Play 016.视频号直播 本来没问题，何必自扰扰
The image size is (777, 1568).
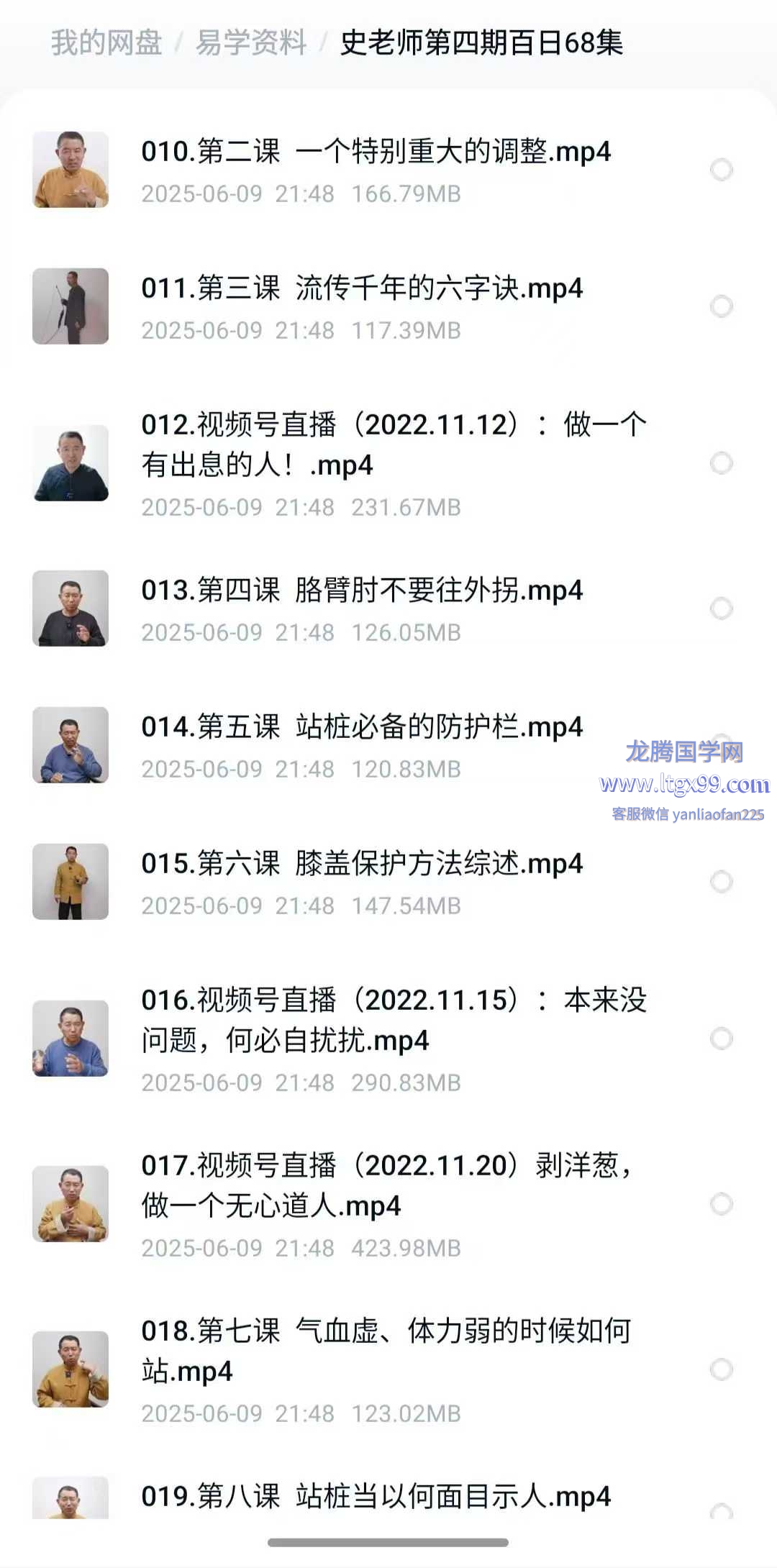tap(393, 1020)
